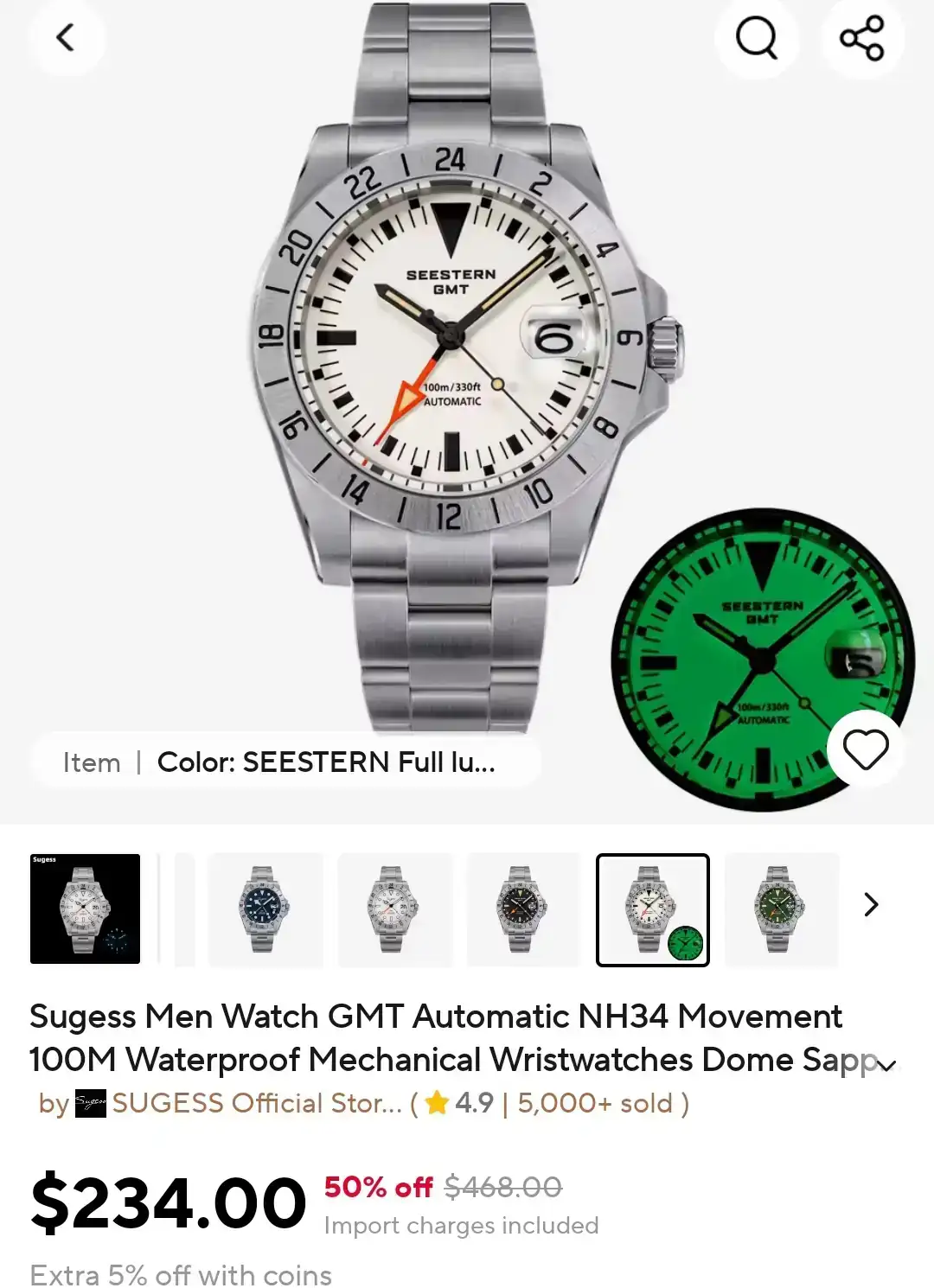The width and height of the screenshot is (934, 1288).
Task: Open the search magnifier icon
Action: (757, 38)
